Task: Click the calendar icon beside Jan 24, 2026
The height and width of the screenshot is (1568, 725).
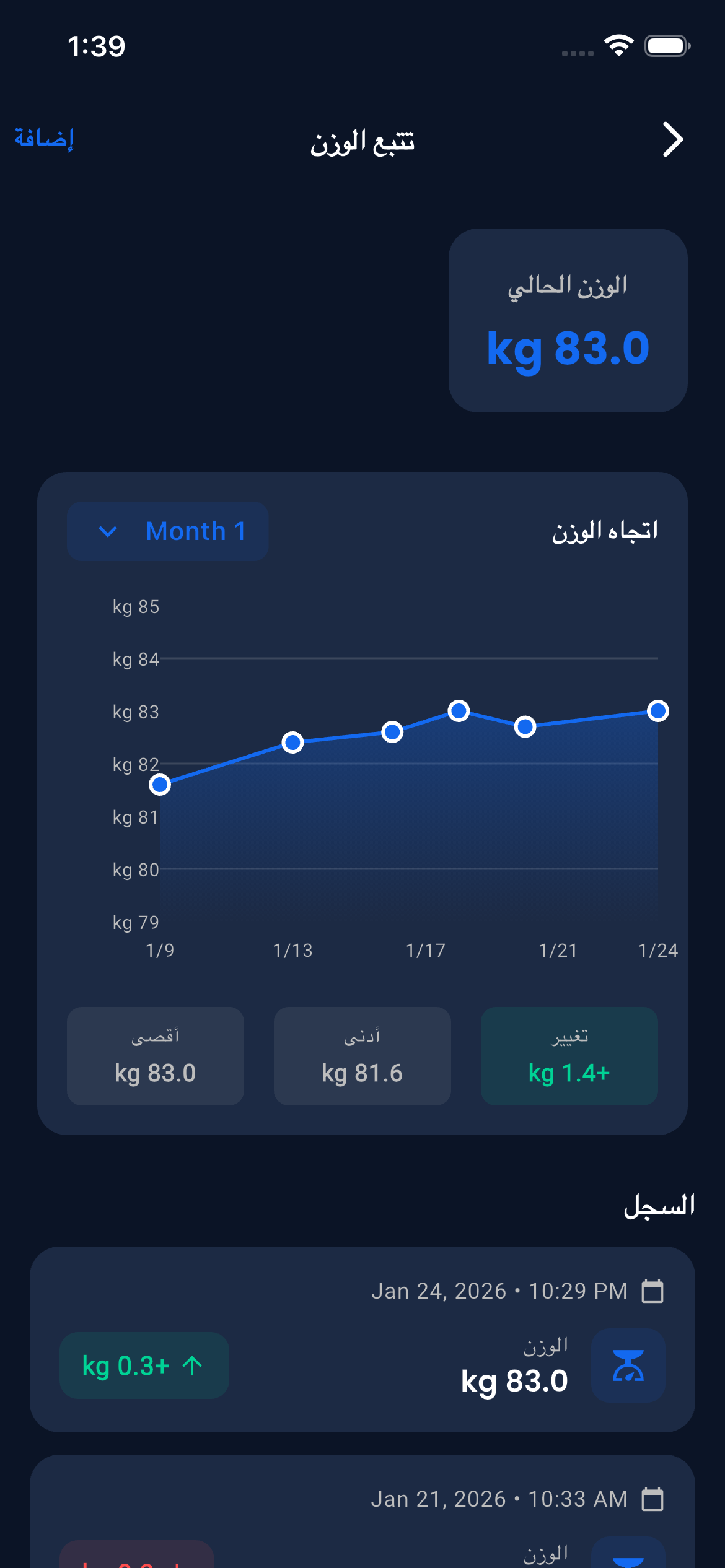Action: [x=651, y=1292]
